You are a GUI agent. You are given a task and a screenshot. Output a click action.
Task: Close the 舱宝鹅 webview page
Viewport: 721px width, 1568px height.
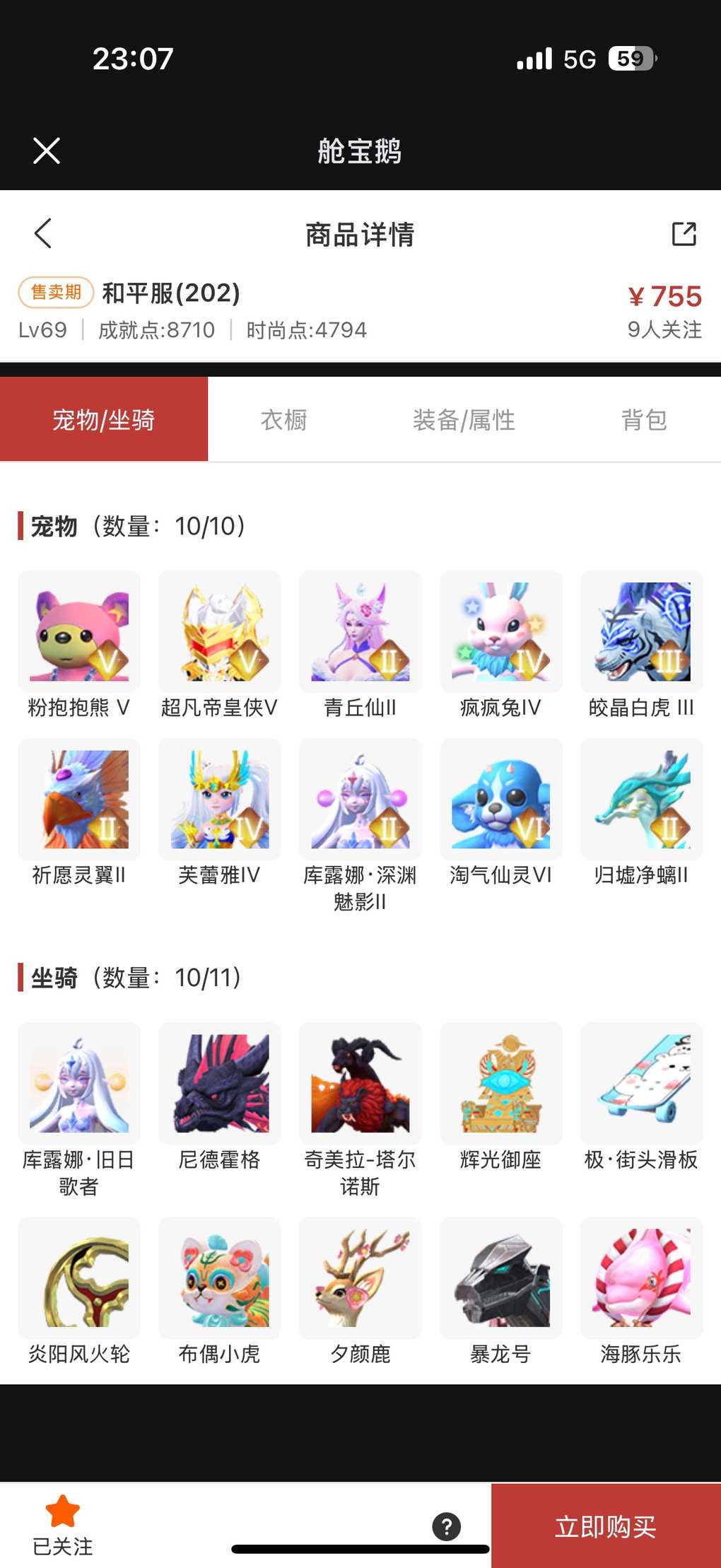[x=47, y=151]
